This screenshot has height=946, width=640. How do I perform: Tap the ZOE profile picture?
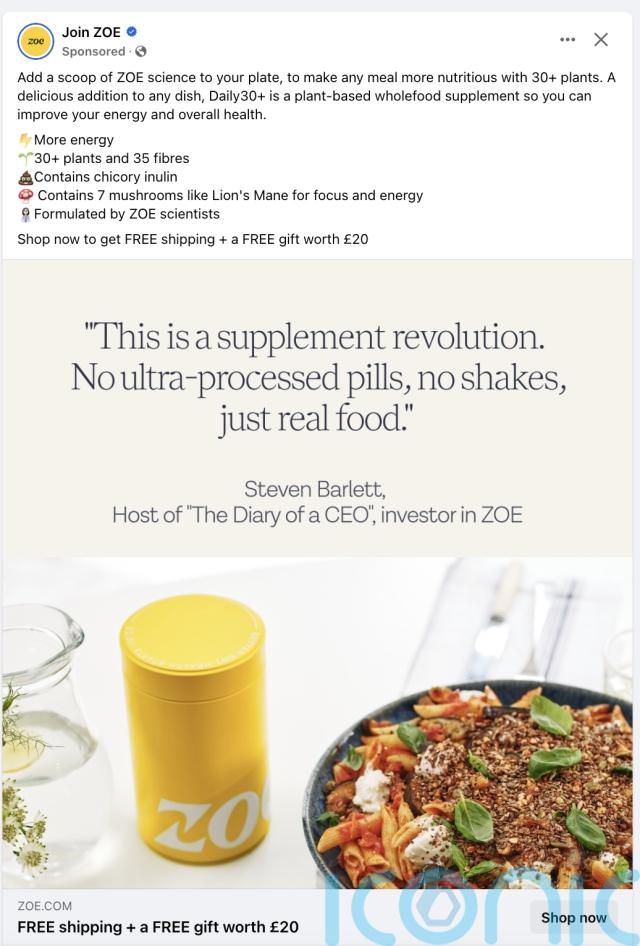pos(36,41)
